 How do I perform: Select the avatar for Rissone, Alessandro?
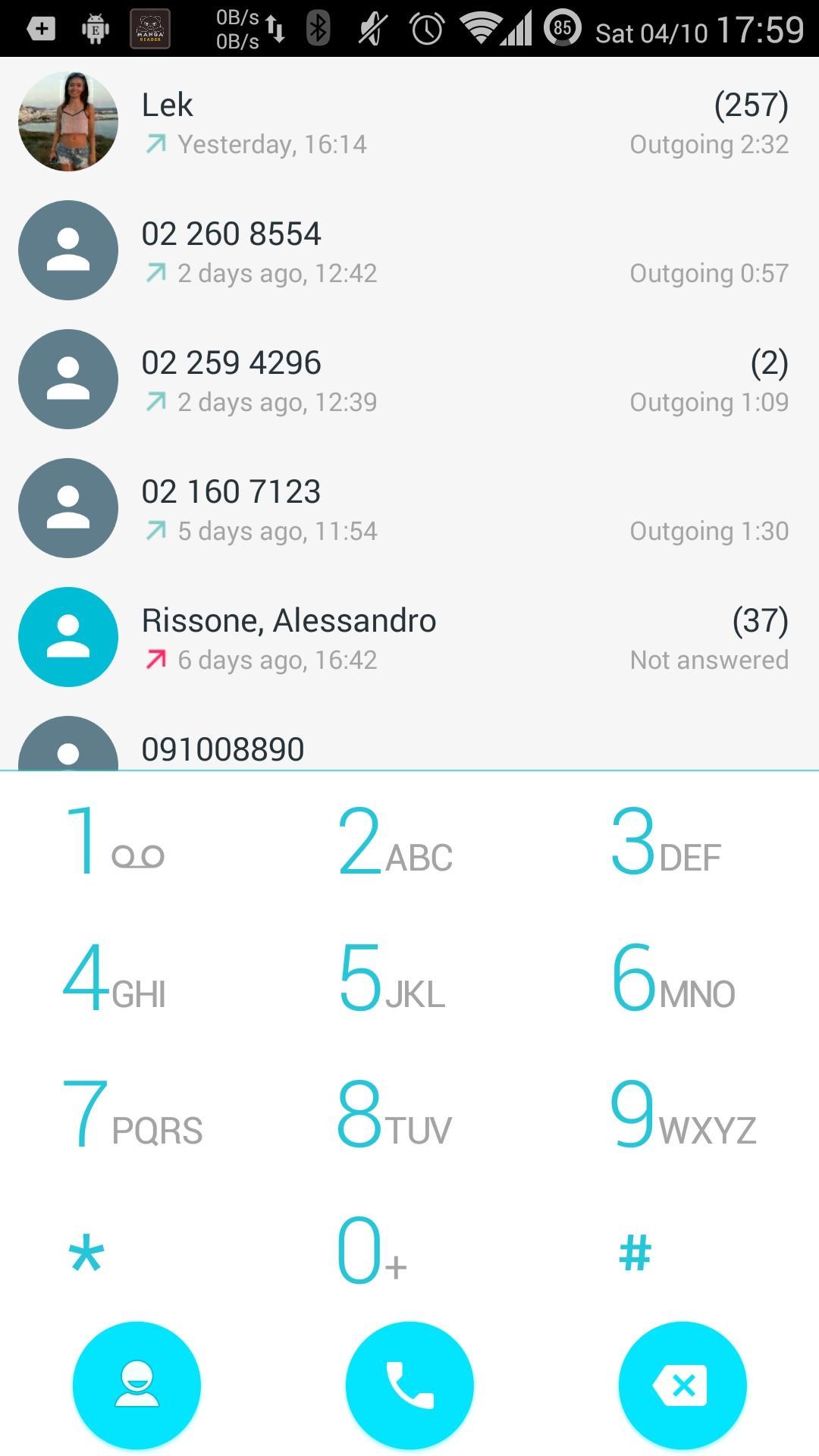coord(67,638)
